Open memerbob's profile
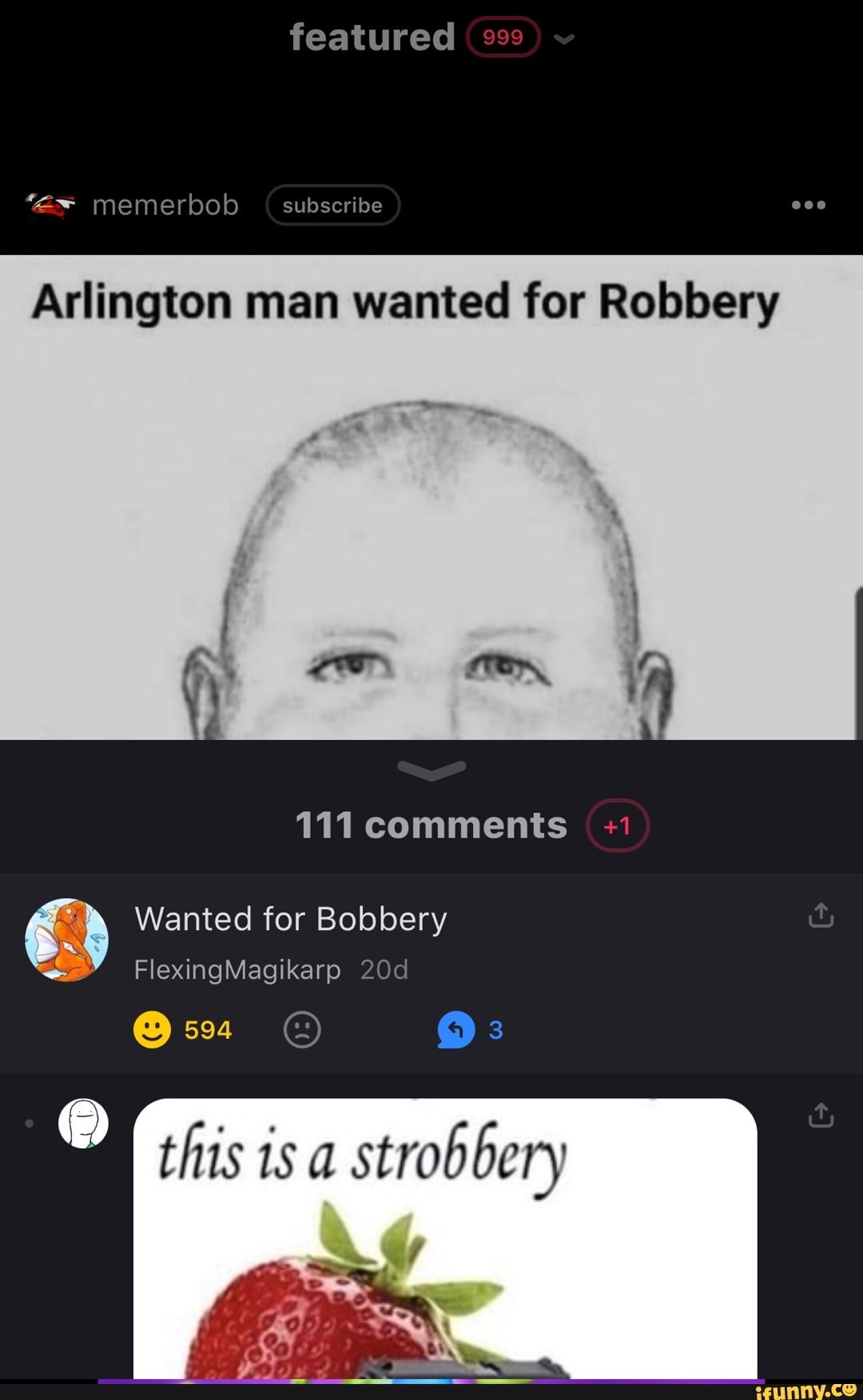 click(165, 205)
